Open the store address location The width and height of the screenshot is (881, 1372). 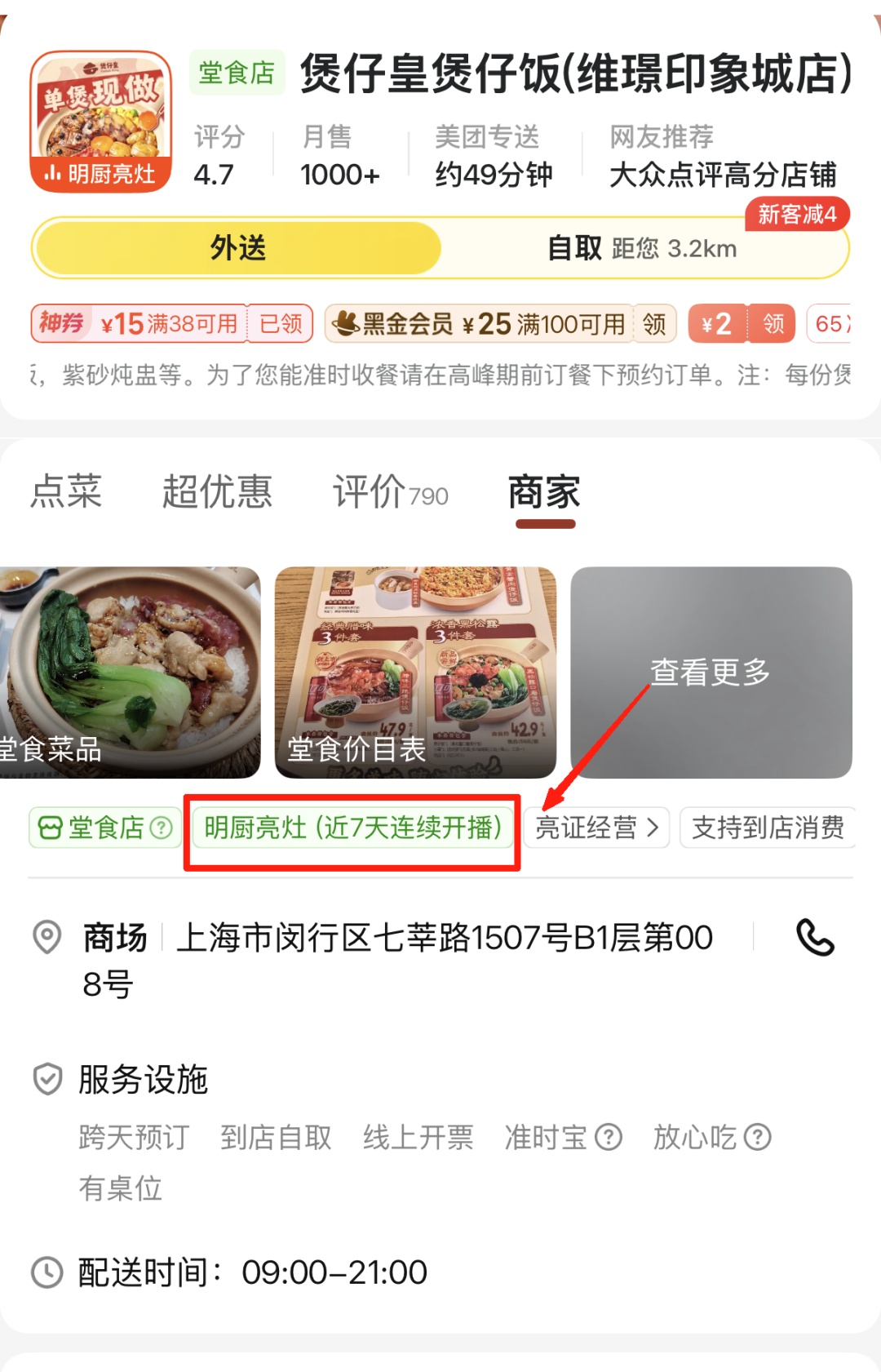(444, 939)
